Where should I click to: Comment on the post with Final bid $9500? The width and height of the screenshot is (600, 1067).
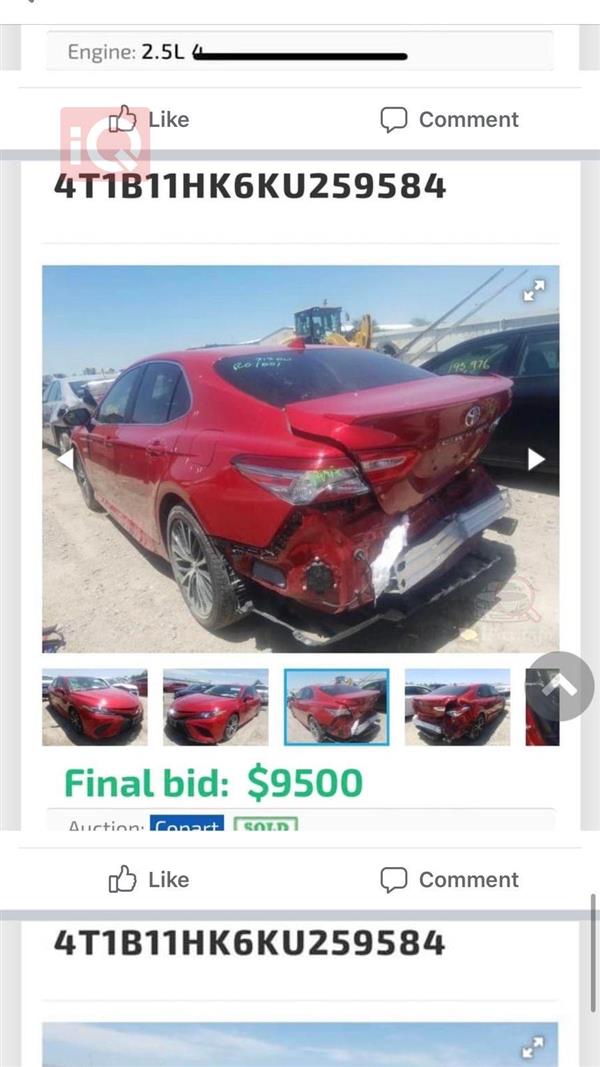point(449,880)
